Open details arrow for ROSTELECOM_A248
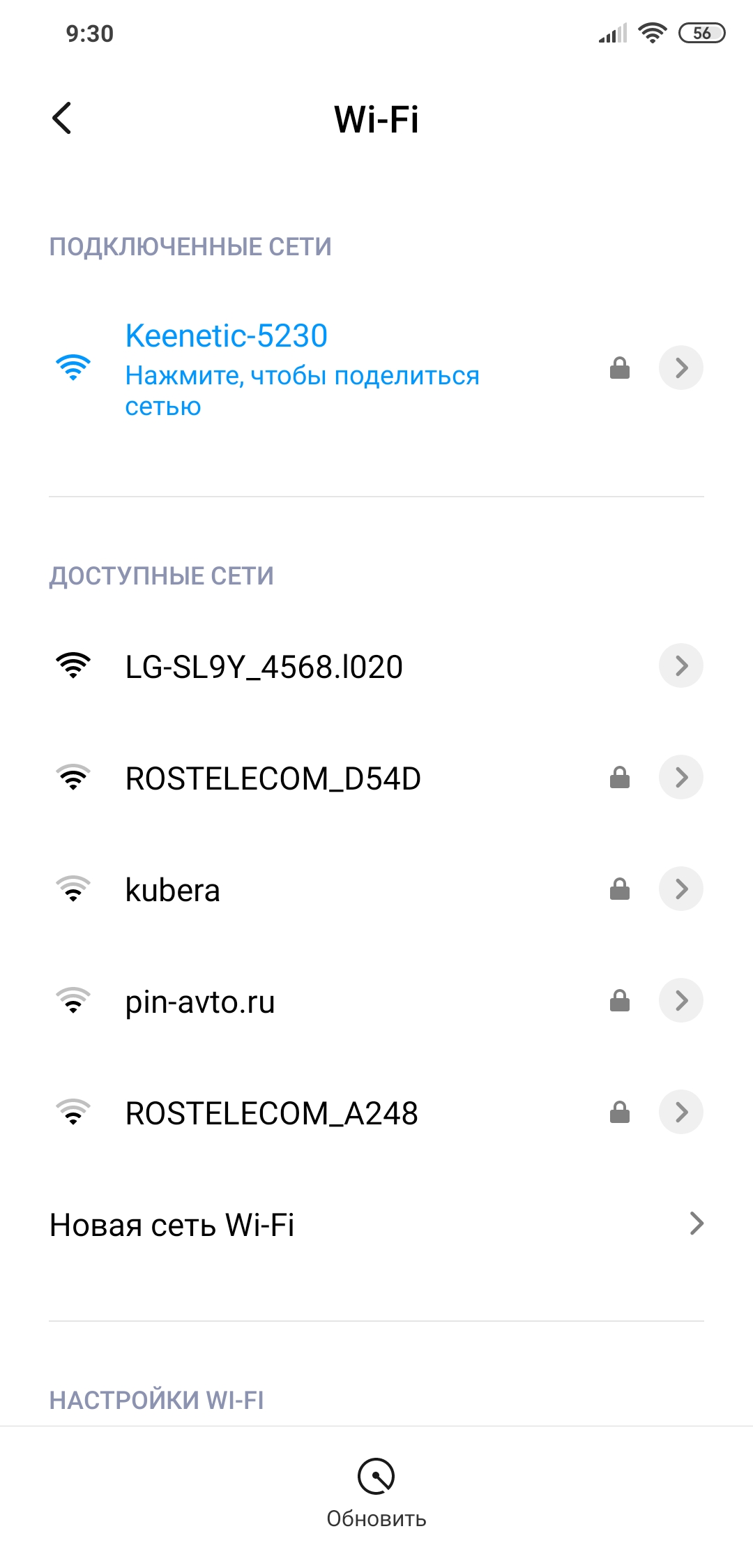The height and width of the screenshot is (1568, 753). click(680, 1112)
